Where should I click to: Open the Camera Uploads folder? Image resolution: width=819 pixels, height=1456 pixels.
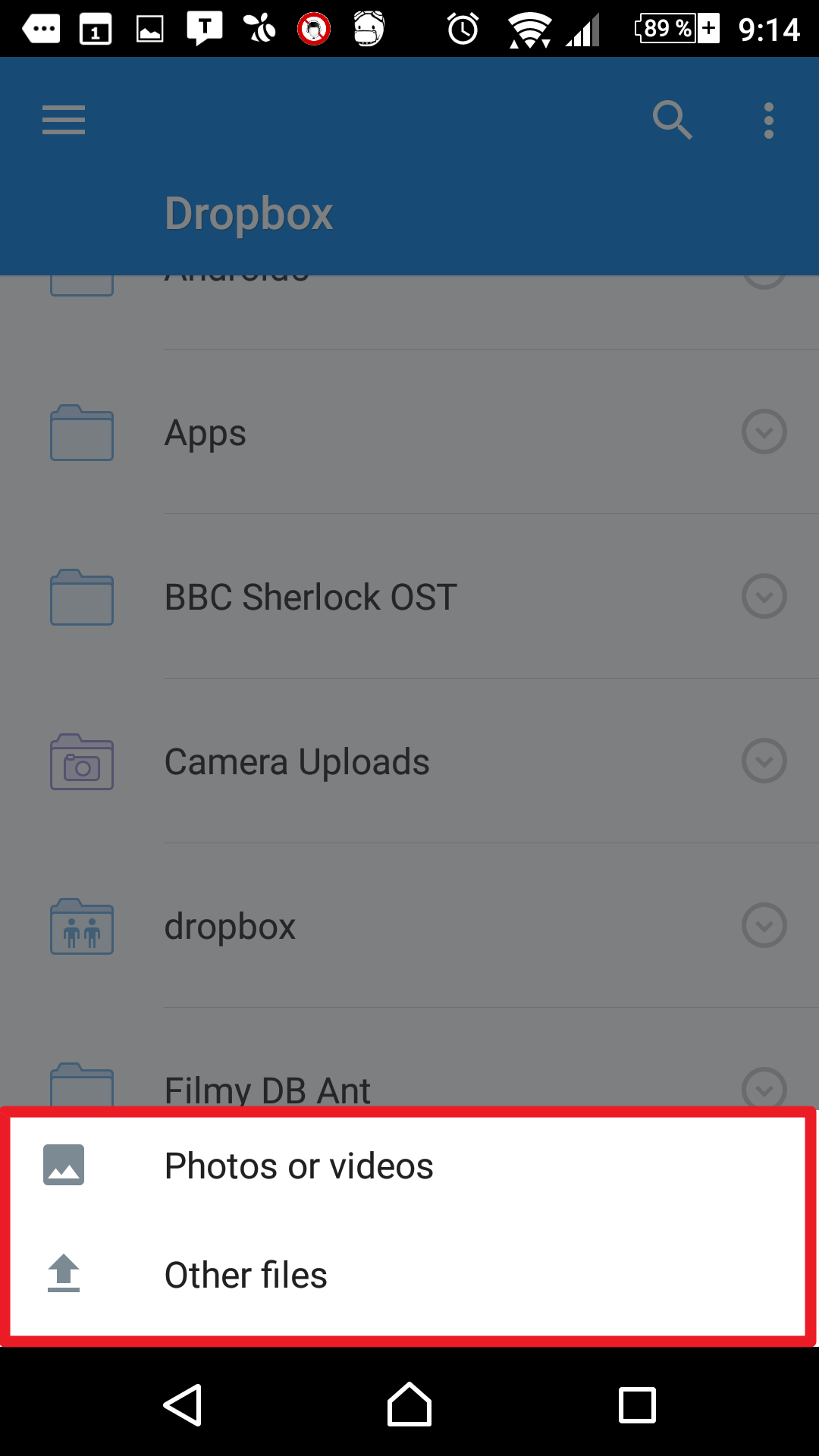pyautogui.click(x=409, y=761)
